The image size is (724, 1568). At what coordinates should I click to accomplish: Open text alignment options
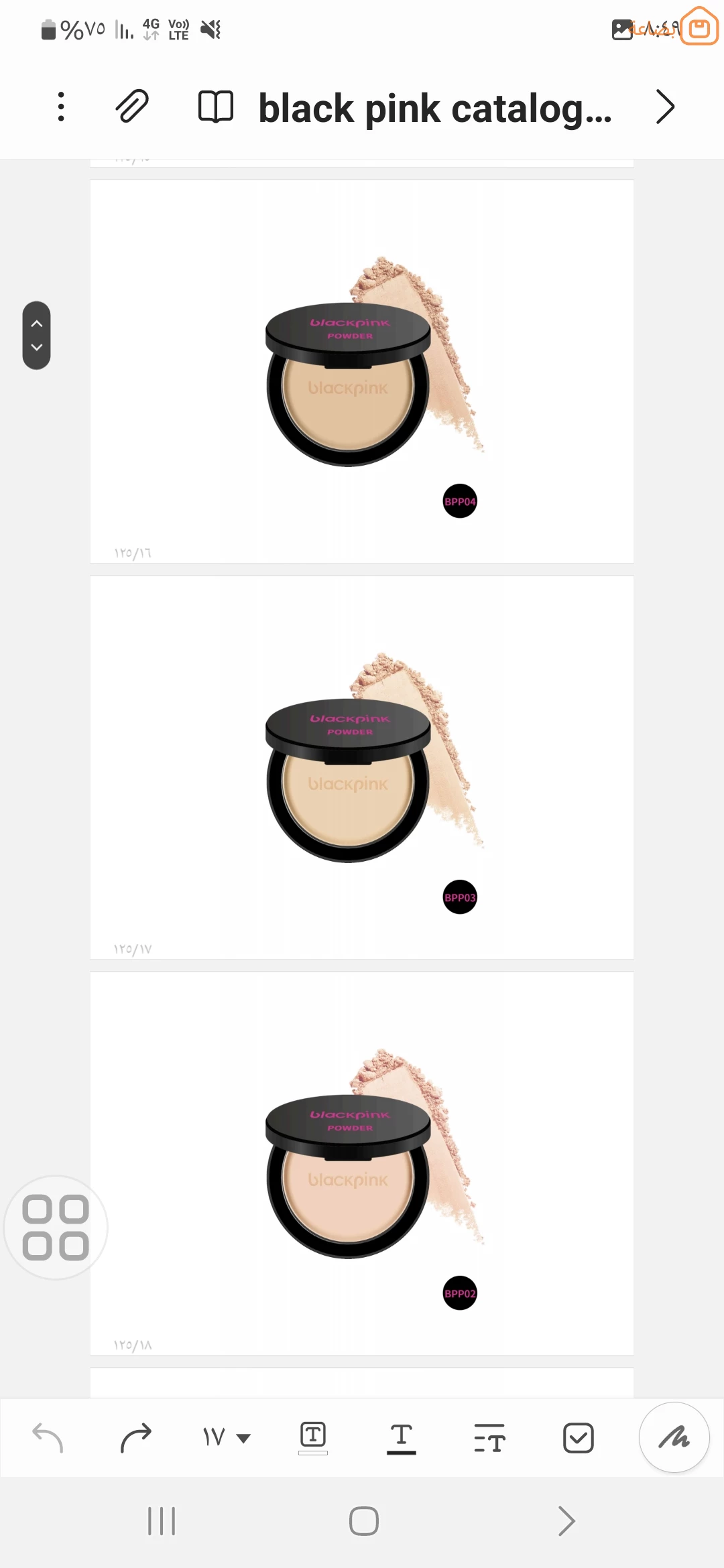tap(489, 1437)
